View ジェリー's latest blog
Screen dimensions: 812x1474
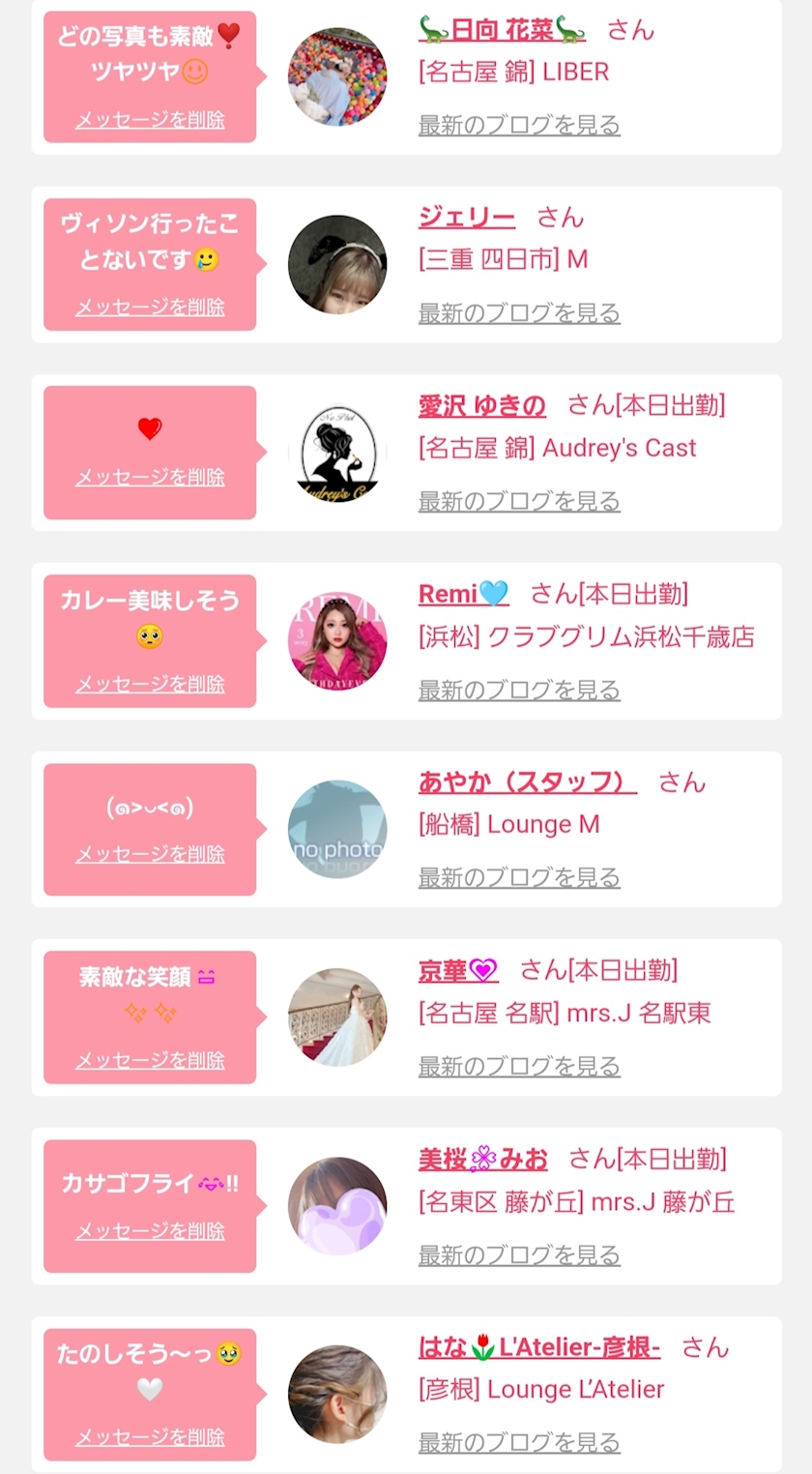(x=519, y=313)
